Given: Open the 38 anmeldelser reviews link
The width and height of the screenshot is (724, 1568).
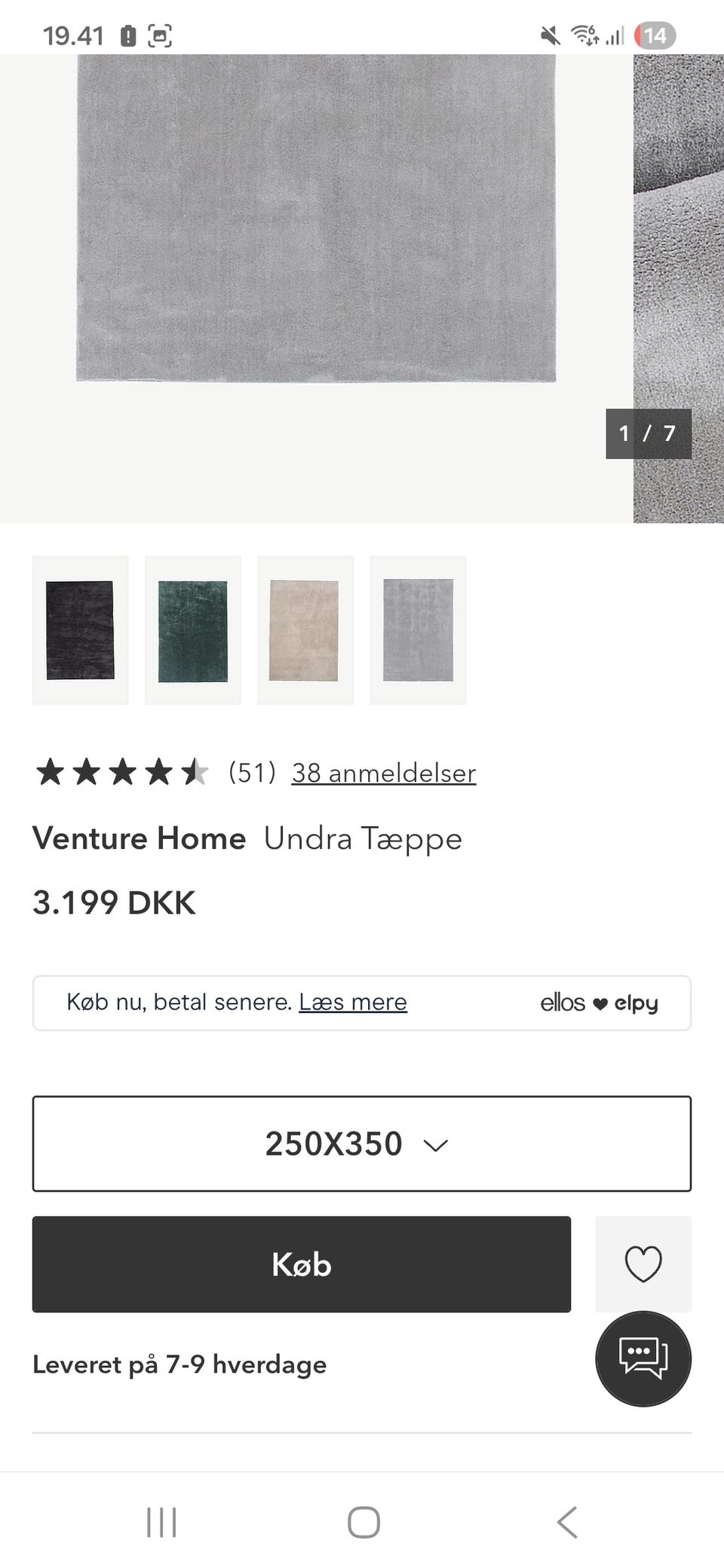Looking at the screenshot, I should pyautogui.click(x=383, y=773).
